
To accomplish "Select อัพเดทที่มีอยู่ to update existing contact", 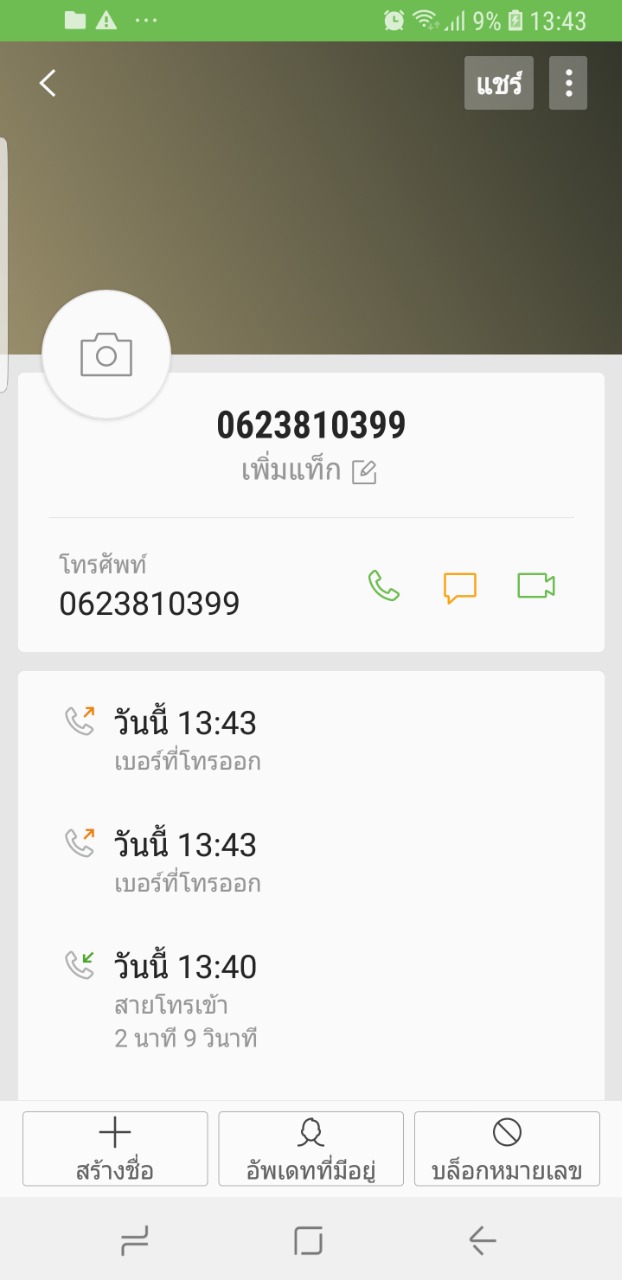I will click(x=311, y=1149).
